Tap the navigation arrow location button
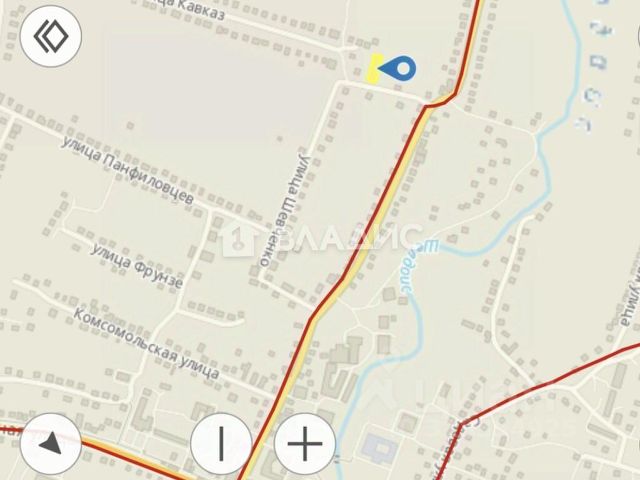The width and height of the screenshot is (640, 480). (x=50, y=442)
